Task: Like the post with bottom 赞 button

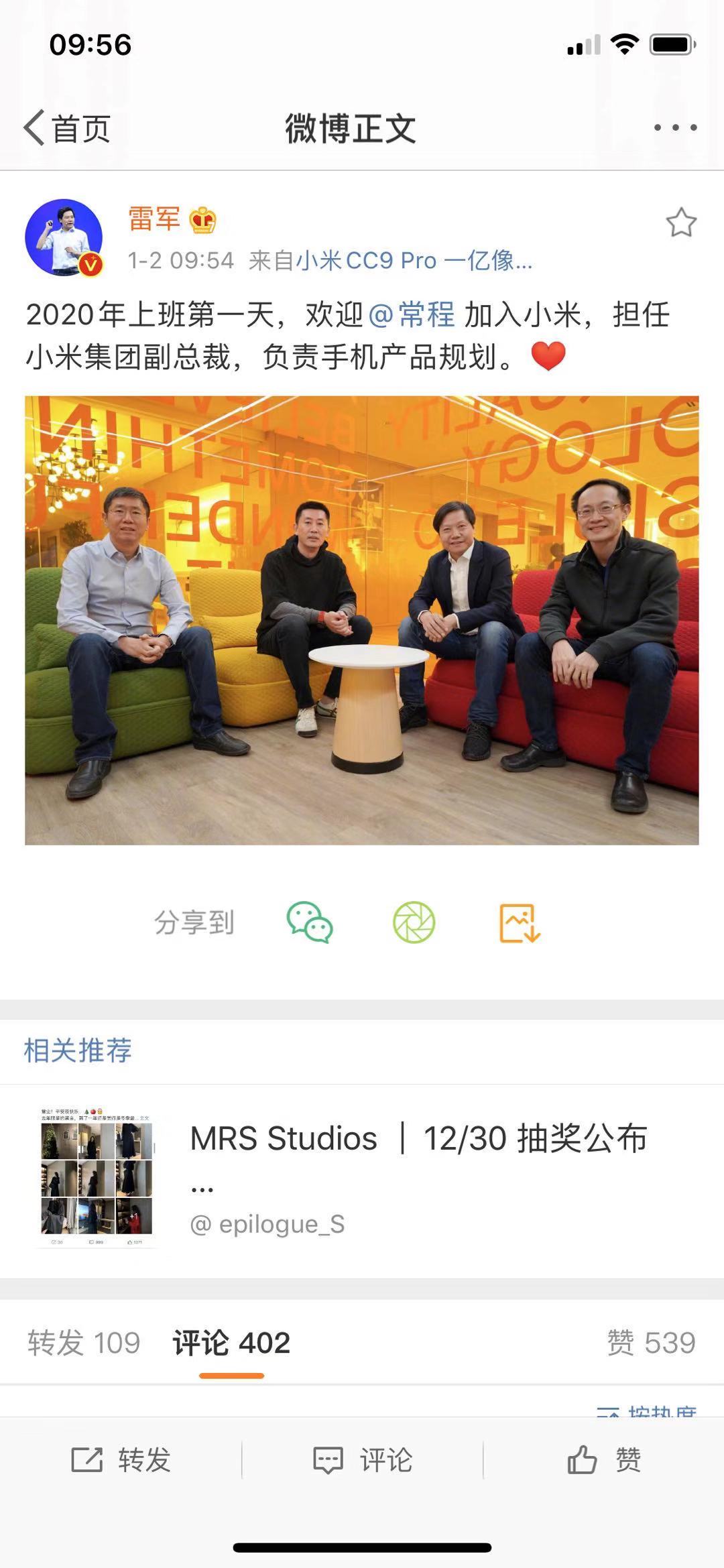Action: (x=604, y=1459)
